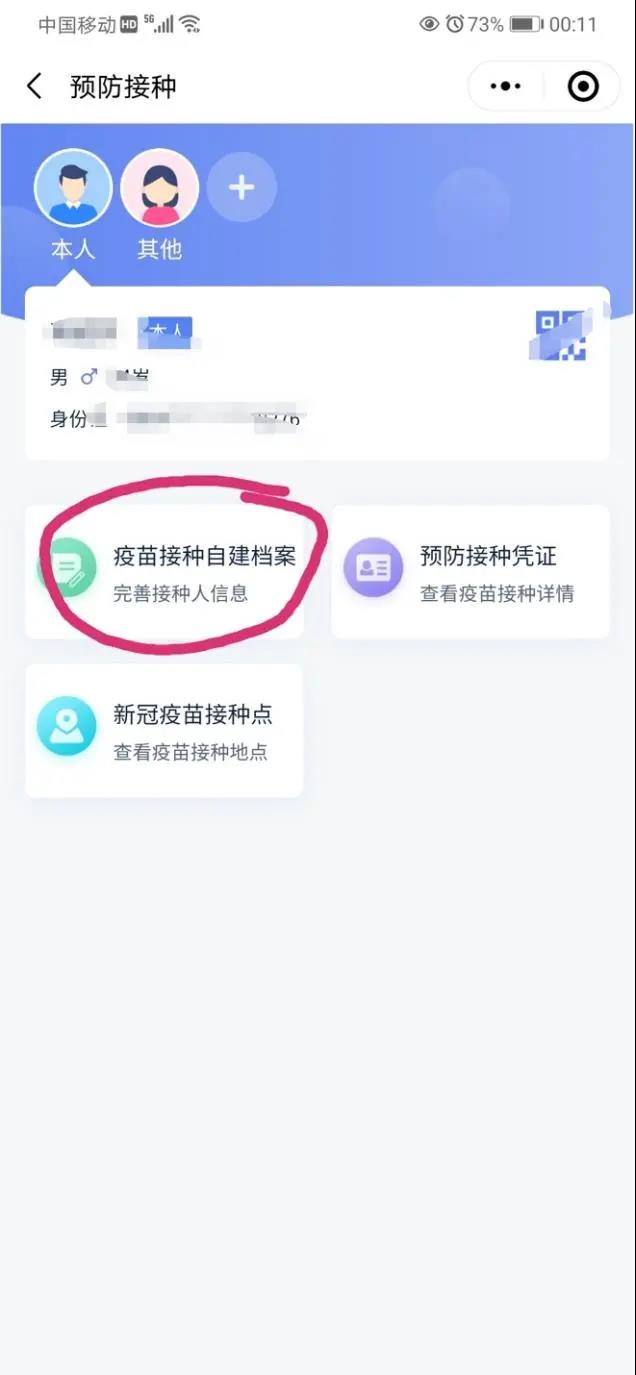Open 新冠疫苗接种点 locations
636x1375 pixels.
pyautogui.click(x=165, y=730)
